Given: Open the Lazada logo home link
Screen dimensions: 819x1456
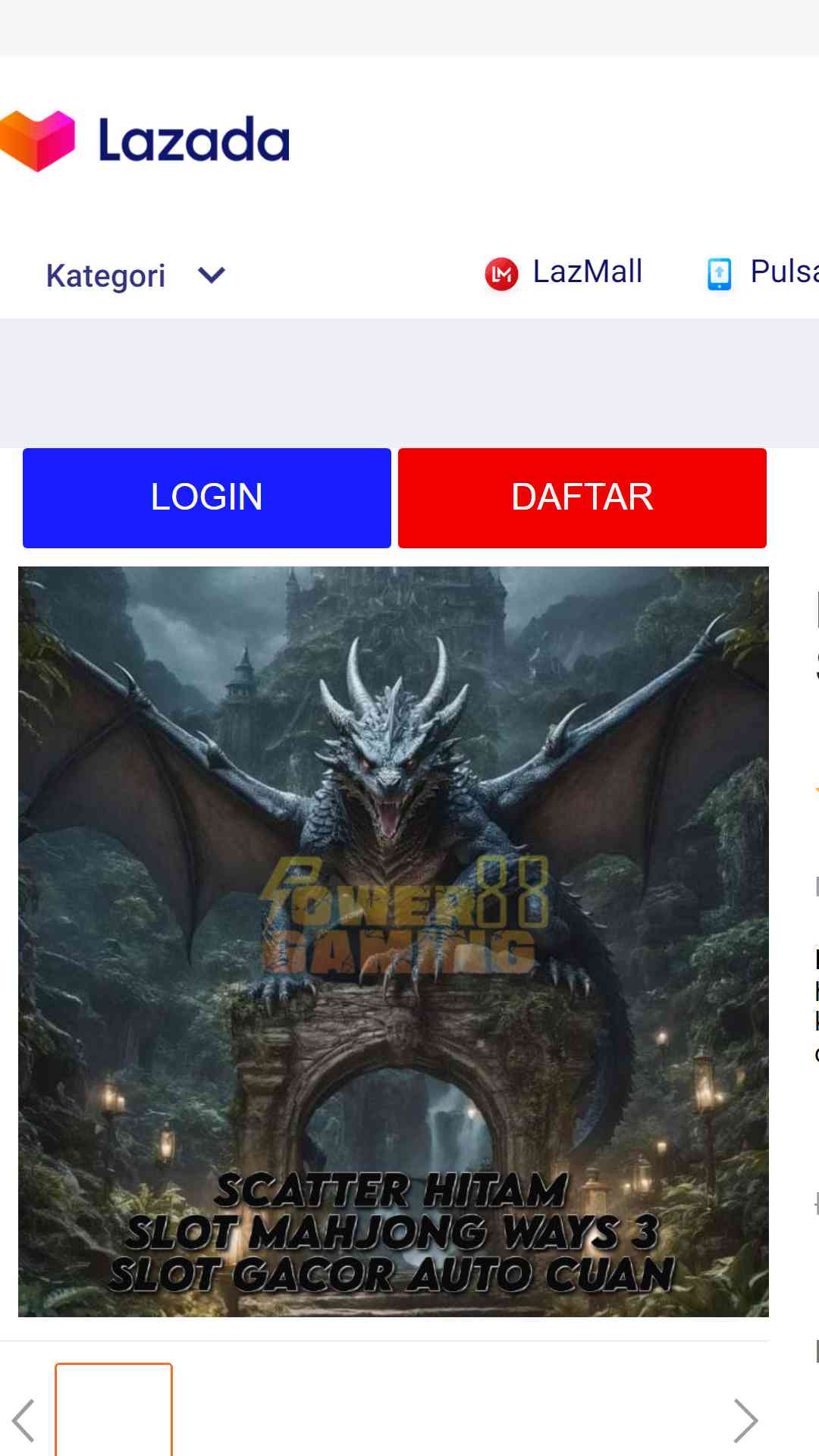Looking at the screenshot, I should click(144, 140).
